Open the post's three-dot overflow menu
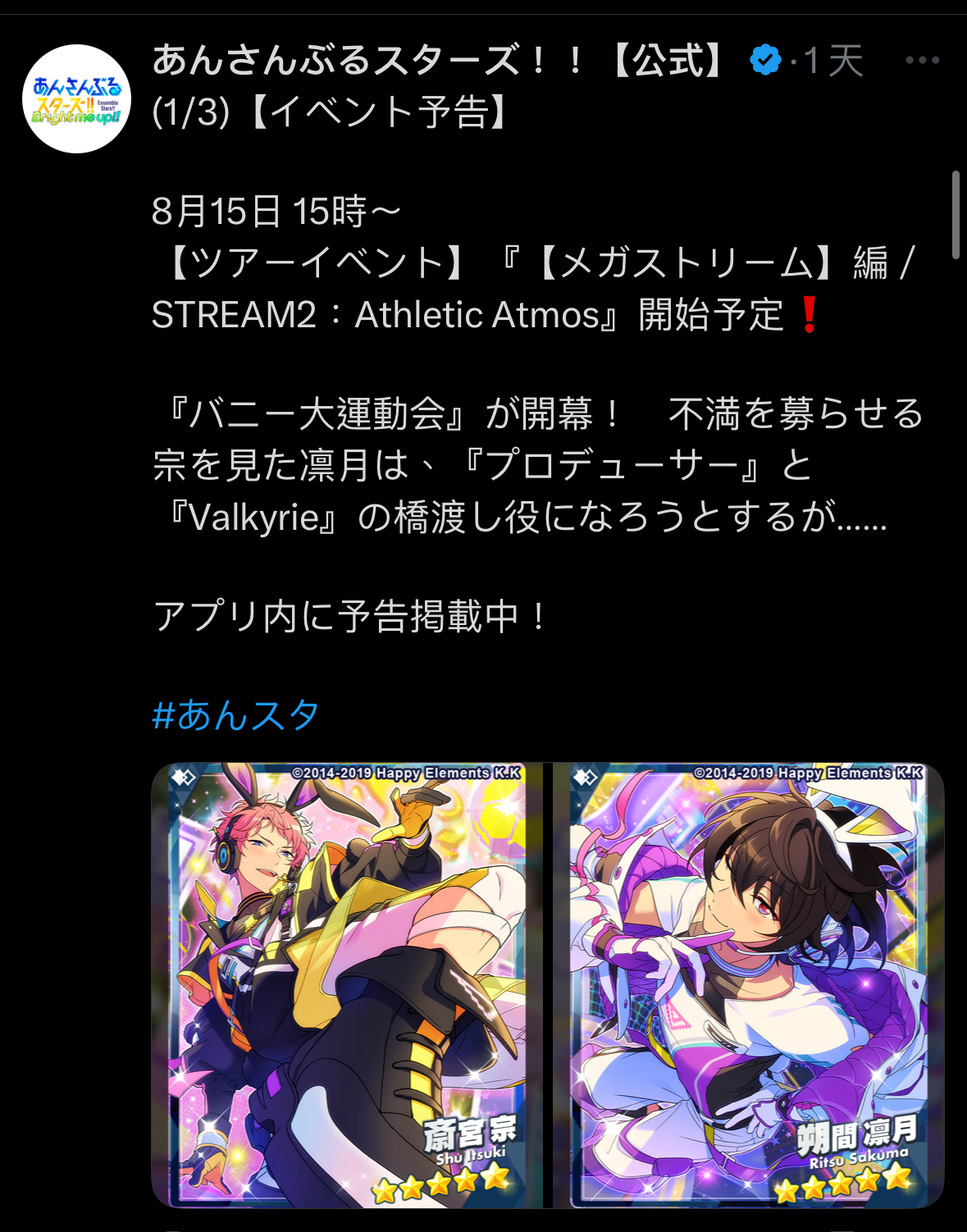 [922, 61]
